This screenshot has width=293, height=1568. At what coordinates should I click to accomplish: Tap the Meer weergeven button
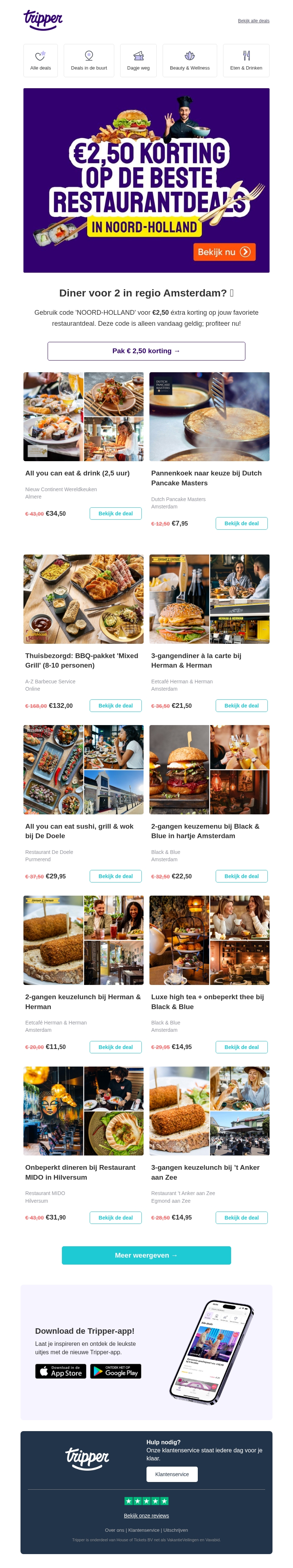tap(146, 1255)
